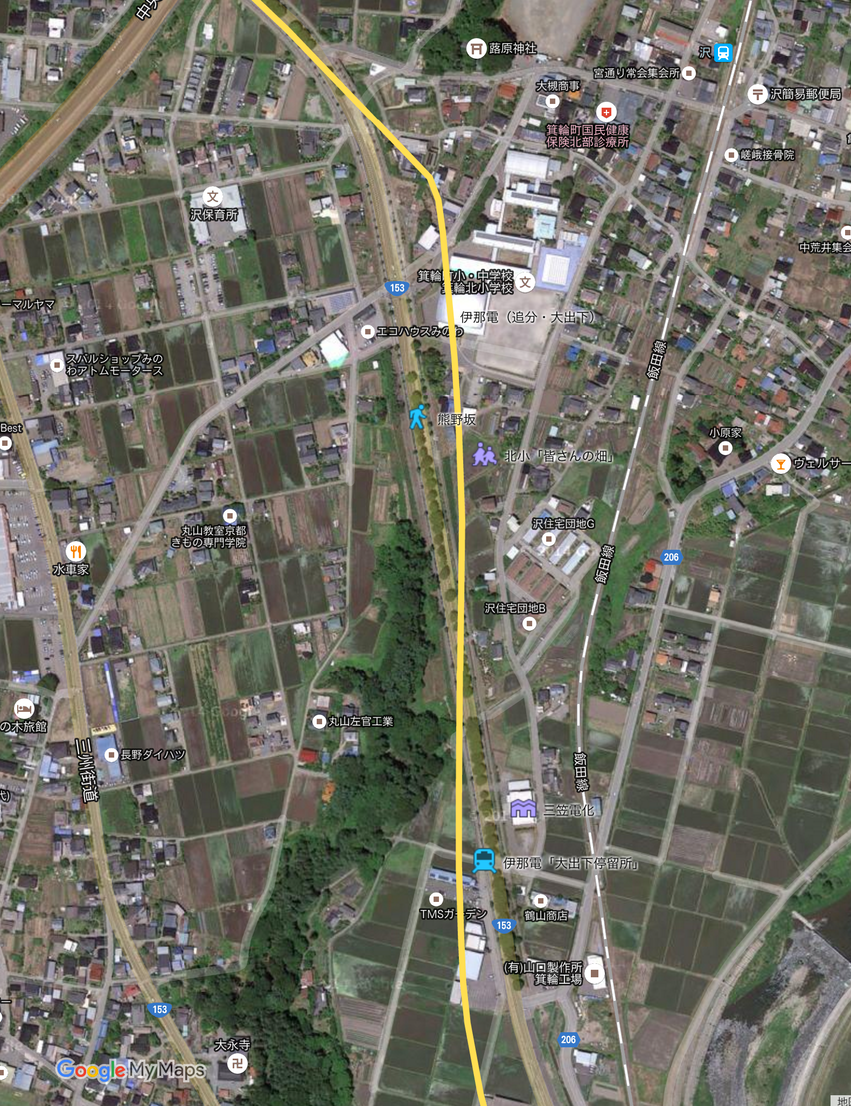
Task: Tap the 丸山左官工業 place pin
Action: [320, 720]
